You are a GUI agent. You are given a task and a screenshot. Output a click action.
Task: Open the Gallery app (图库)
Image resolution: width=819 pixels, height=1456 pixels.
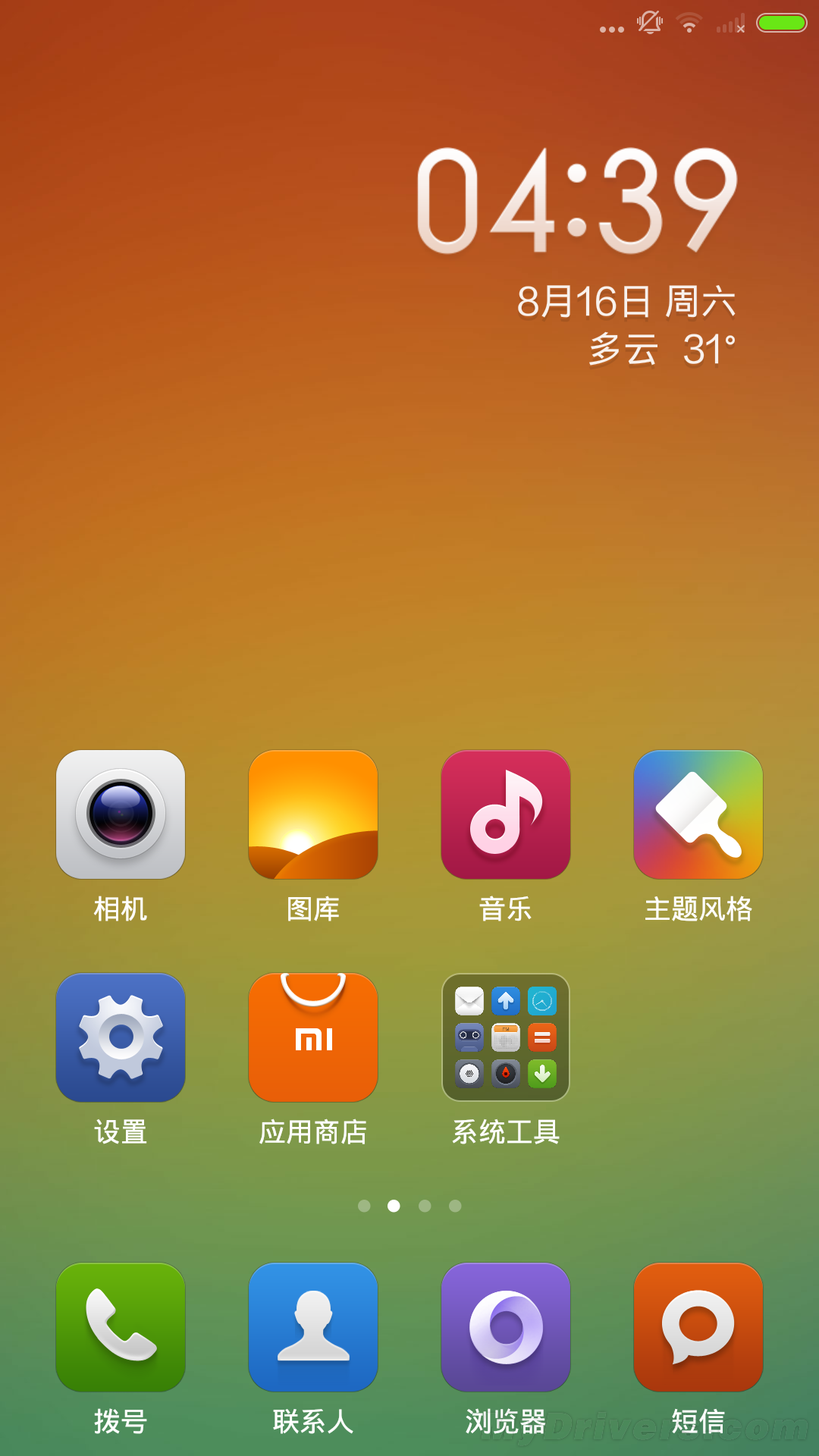click(313, 814)
